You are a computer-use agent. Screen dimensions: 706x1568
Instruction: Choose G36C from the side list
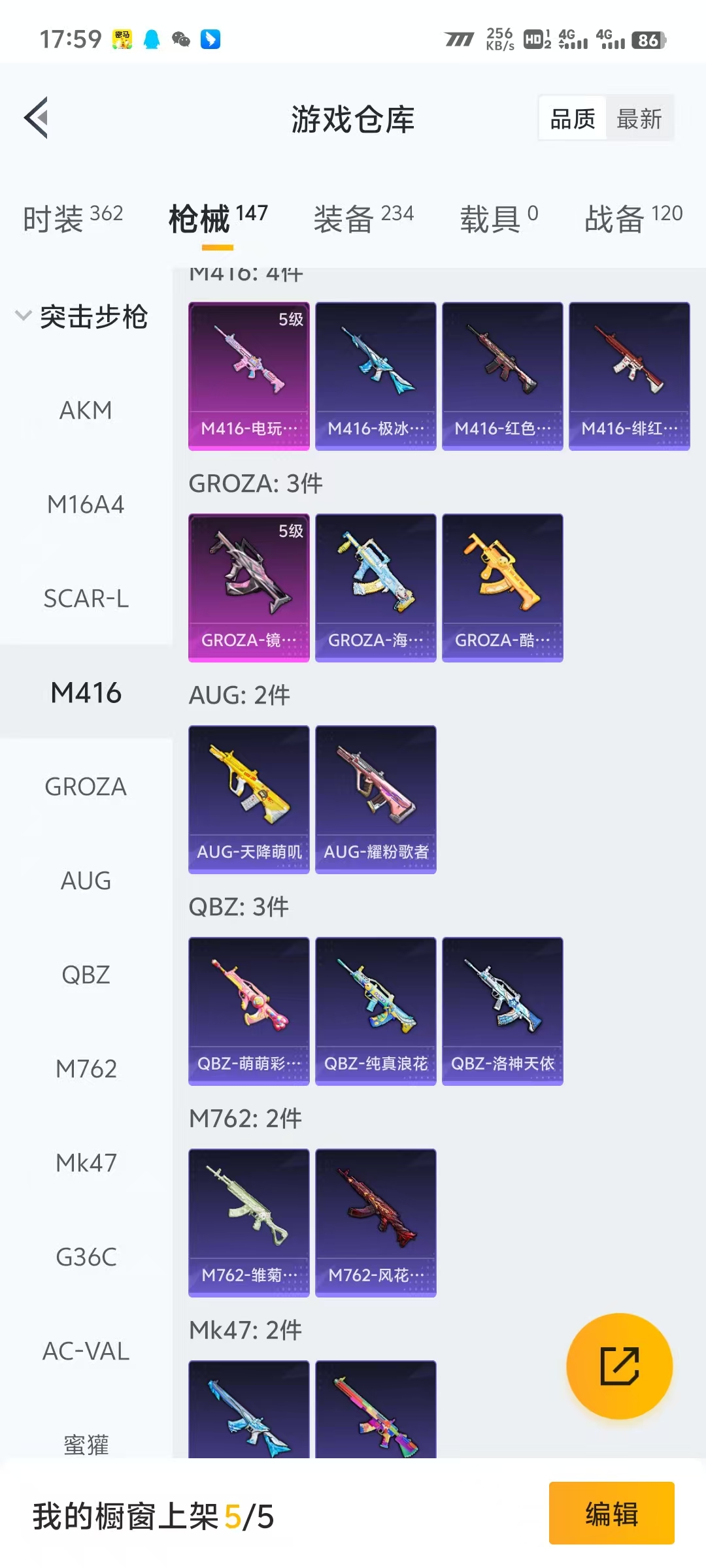pyautogui.click(x=86, y=1258)
